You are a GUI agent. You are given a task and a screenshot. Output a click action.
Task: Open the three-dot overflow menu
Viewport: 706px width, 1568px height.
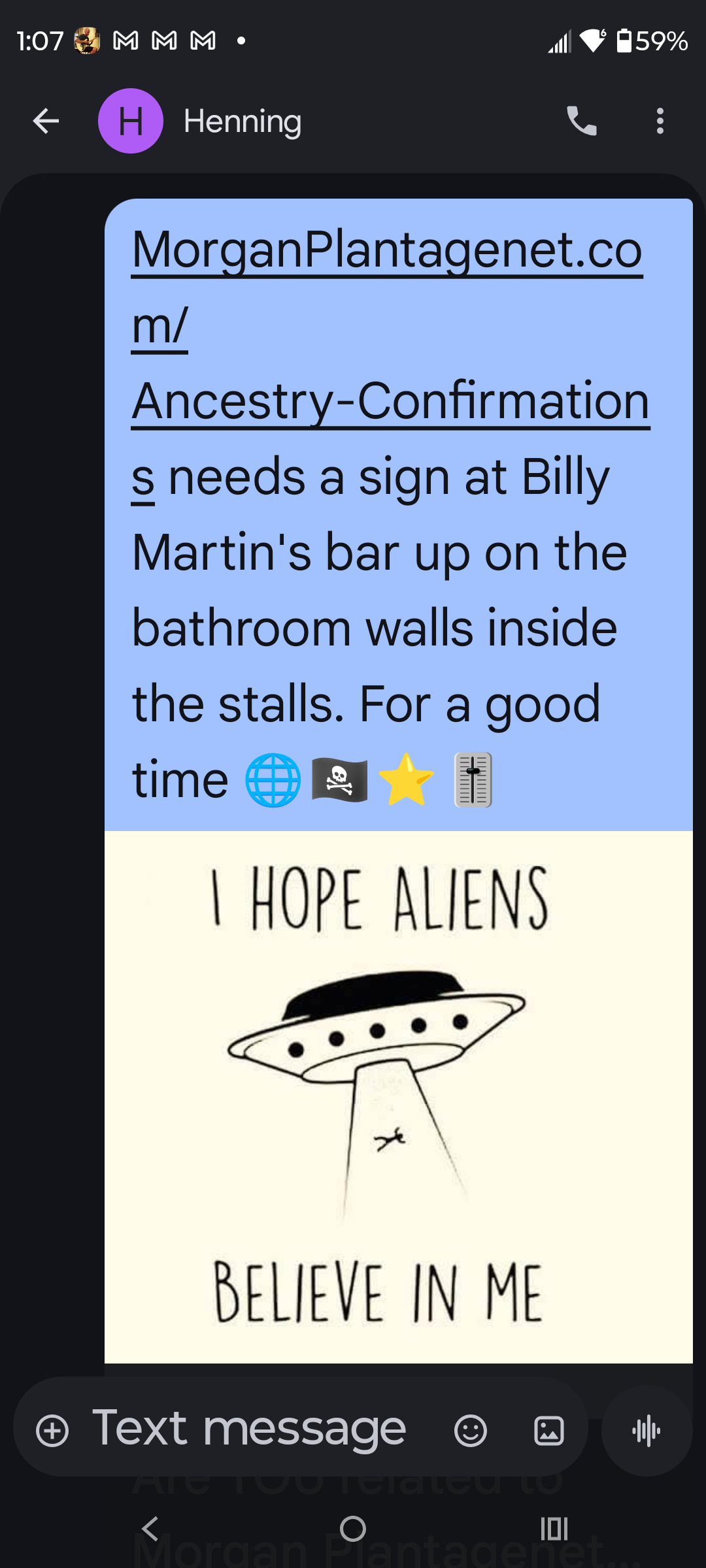click(x=660, y=122)
